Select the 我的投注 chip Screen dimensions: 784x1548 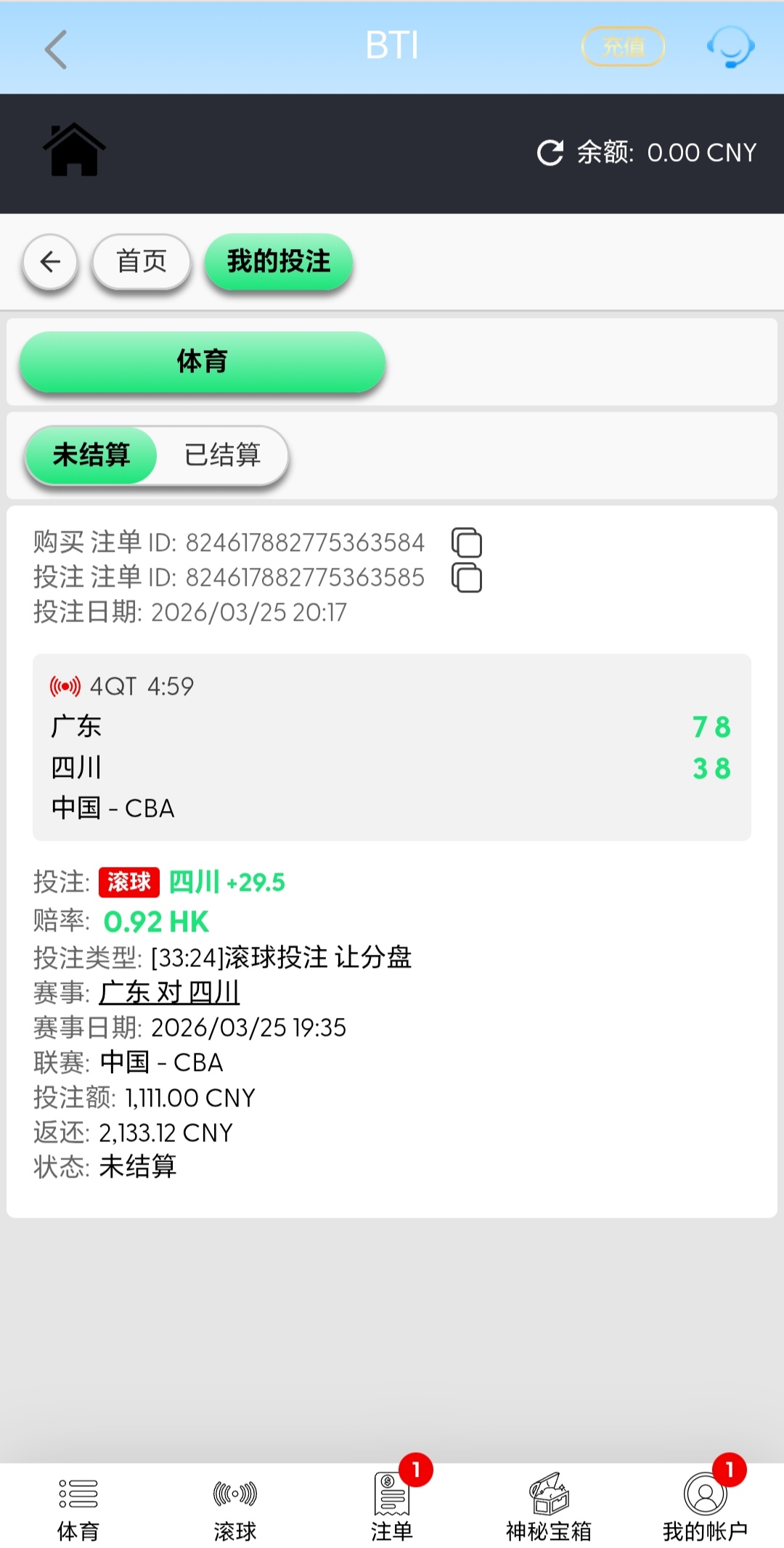(x=279, y=261)
